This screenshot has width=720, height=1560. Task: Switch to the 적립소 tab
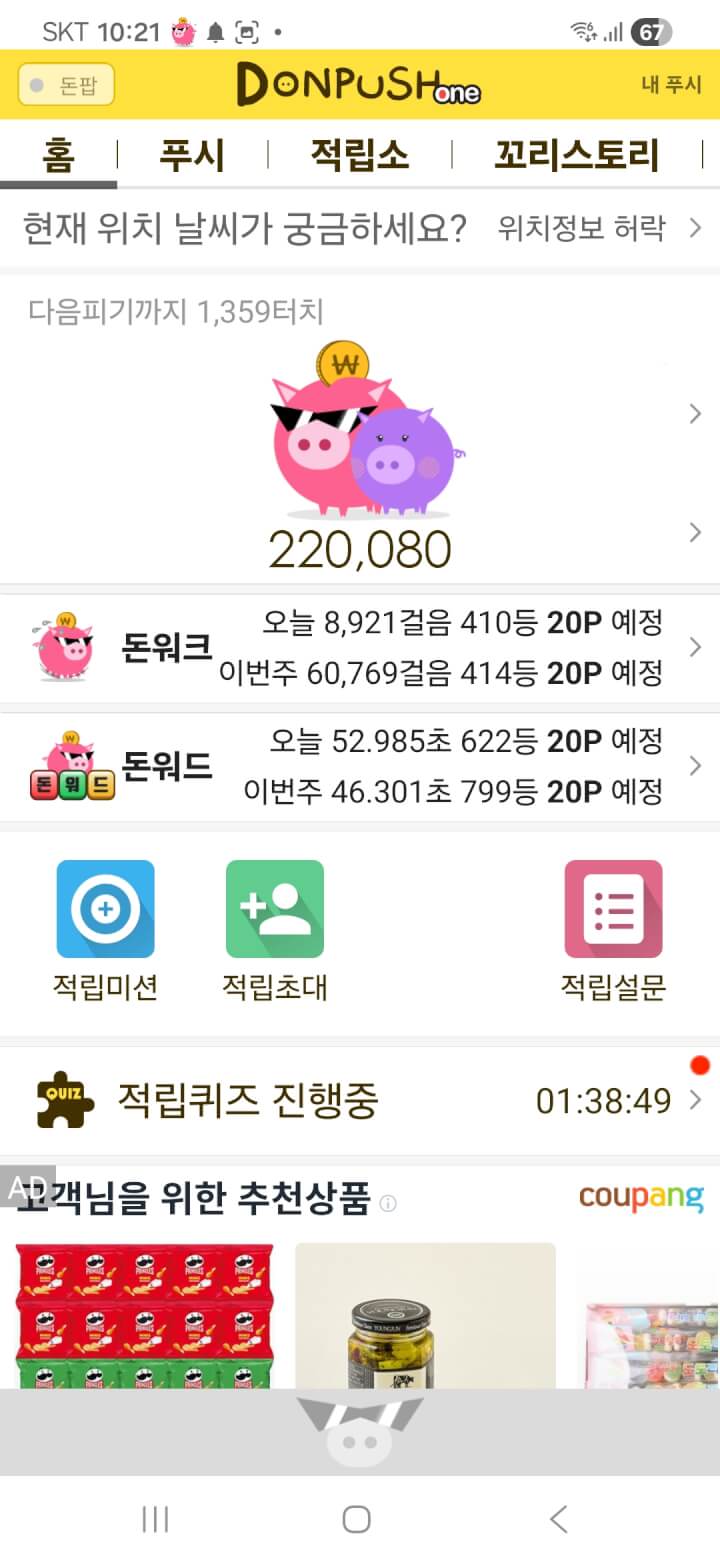(x=359, y=155)
